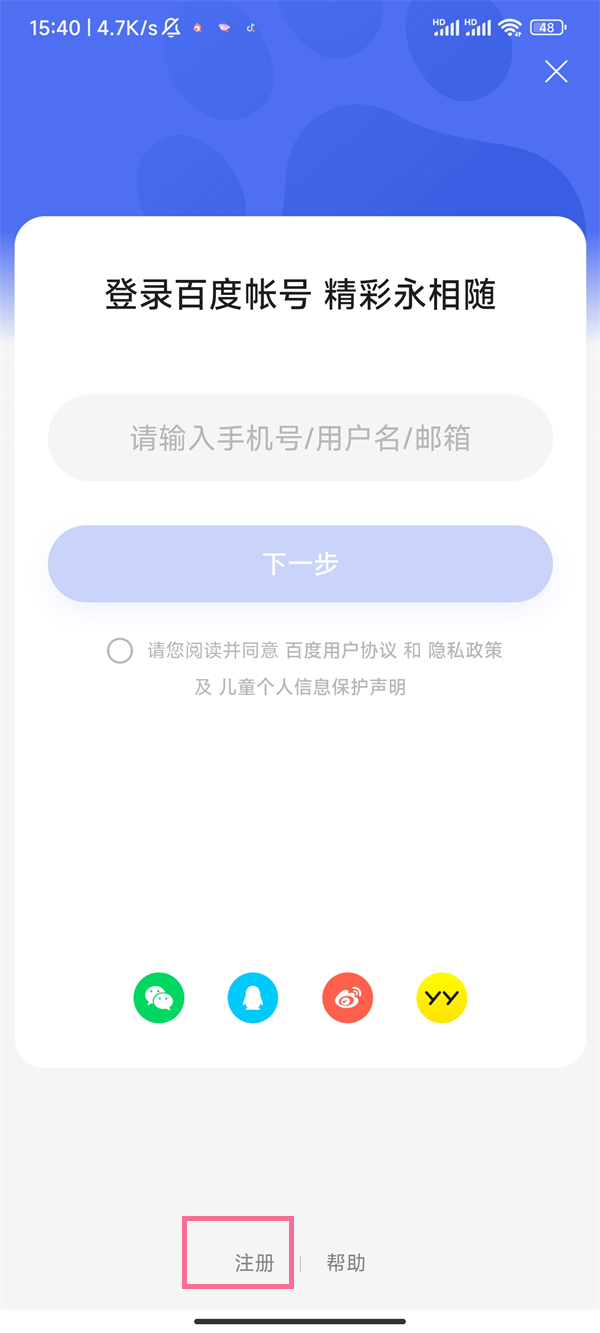View 儿童个人信息保护声明
This screenshot has height=1333, width=600.
coord(311,687)
